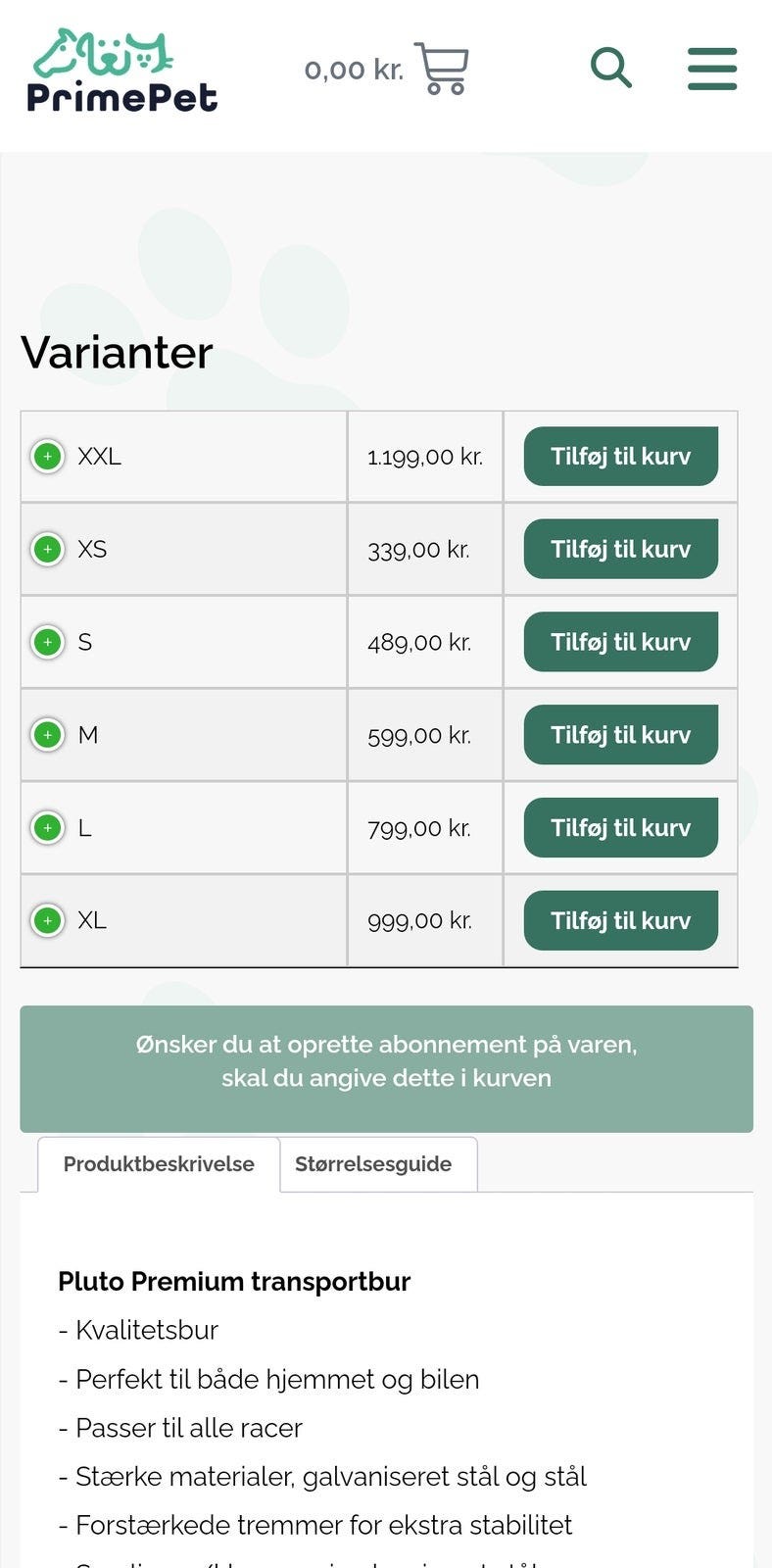Screen dimensions: 772x1568
Task: Expand details for size S
Action: point(47,642)
